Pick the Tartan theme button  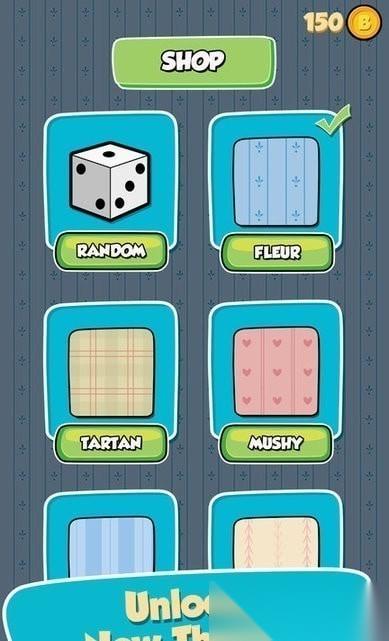111,443
